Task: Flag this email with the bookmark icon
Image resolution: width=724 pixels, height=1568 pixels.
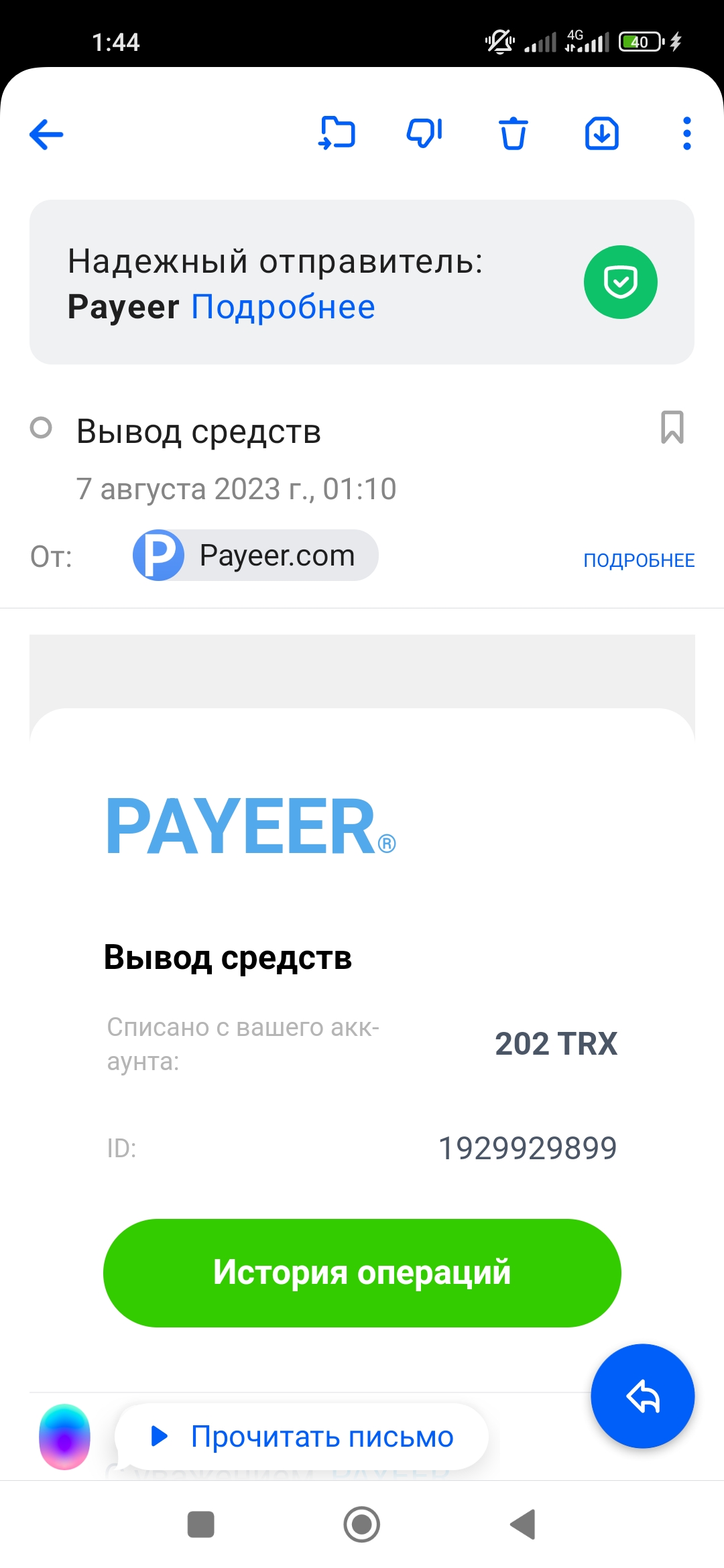Action: point(672,427)
